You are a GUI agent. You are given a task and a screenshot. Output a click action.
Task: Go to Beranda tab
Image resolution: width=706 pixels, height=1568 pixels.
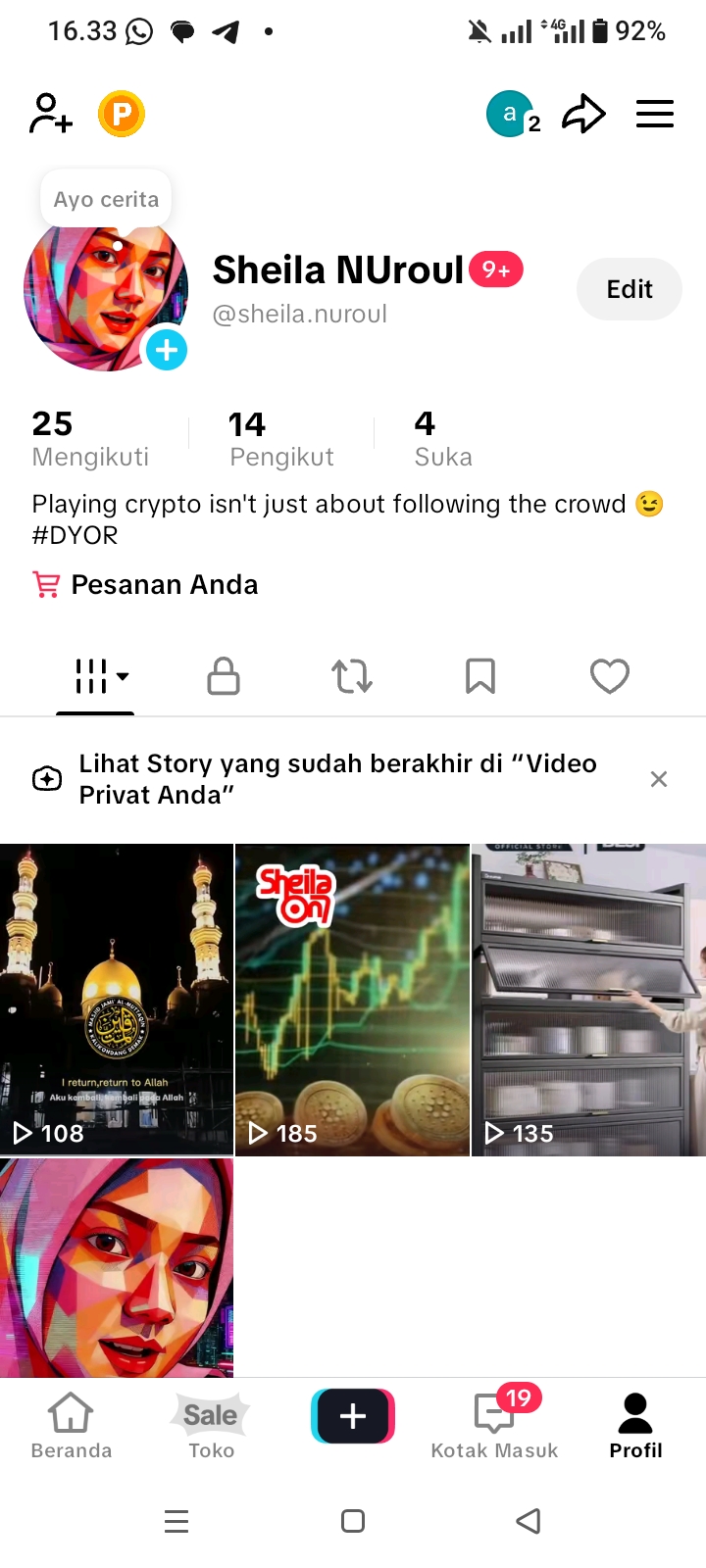[x=72, y=1426]
